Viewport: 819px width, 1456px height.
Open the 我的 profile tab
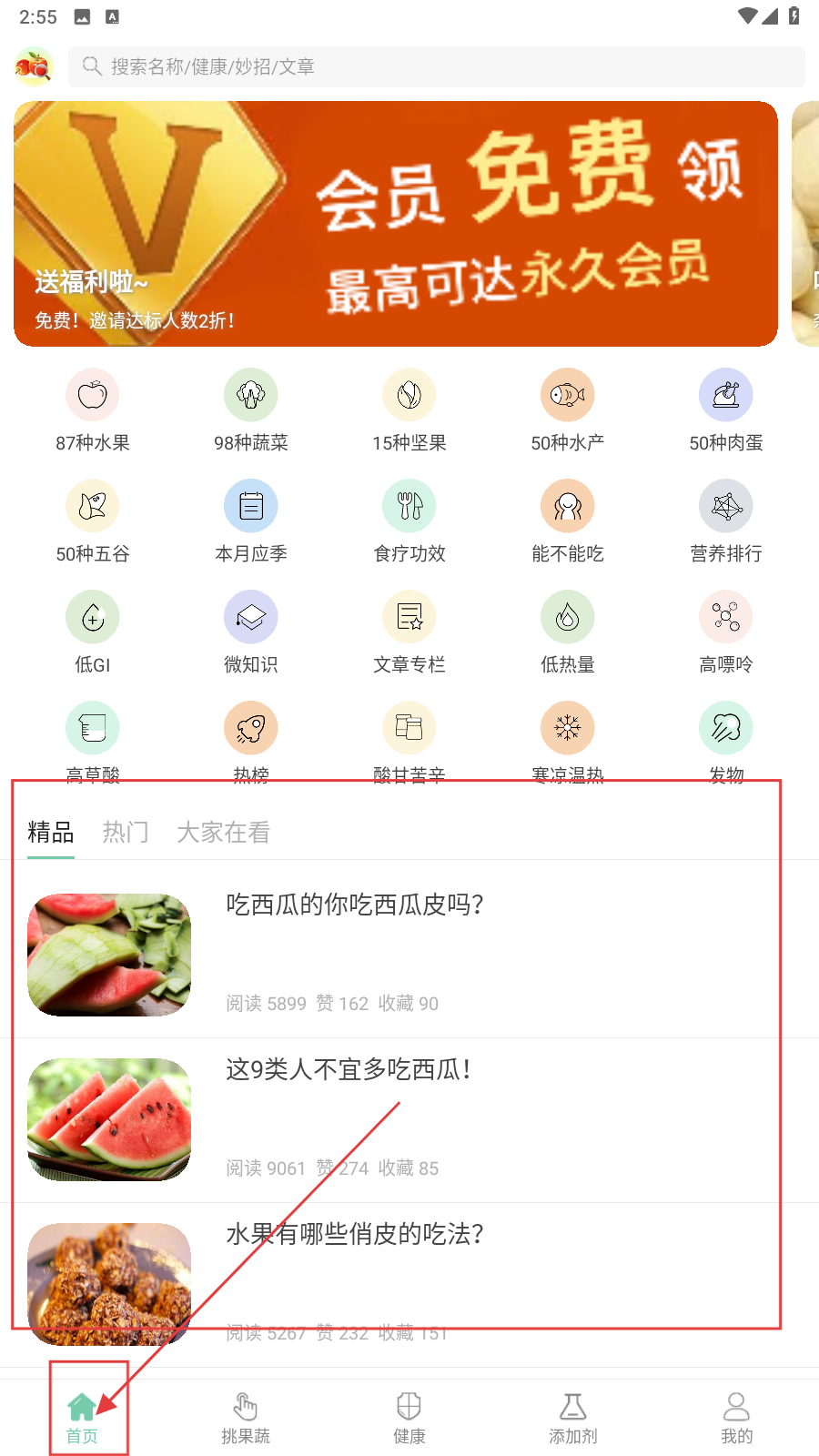[x=736, y=1417]
